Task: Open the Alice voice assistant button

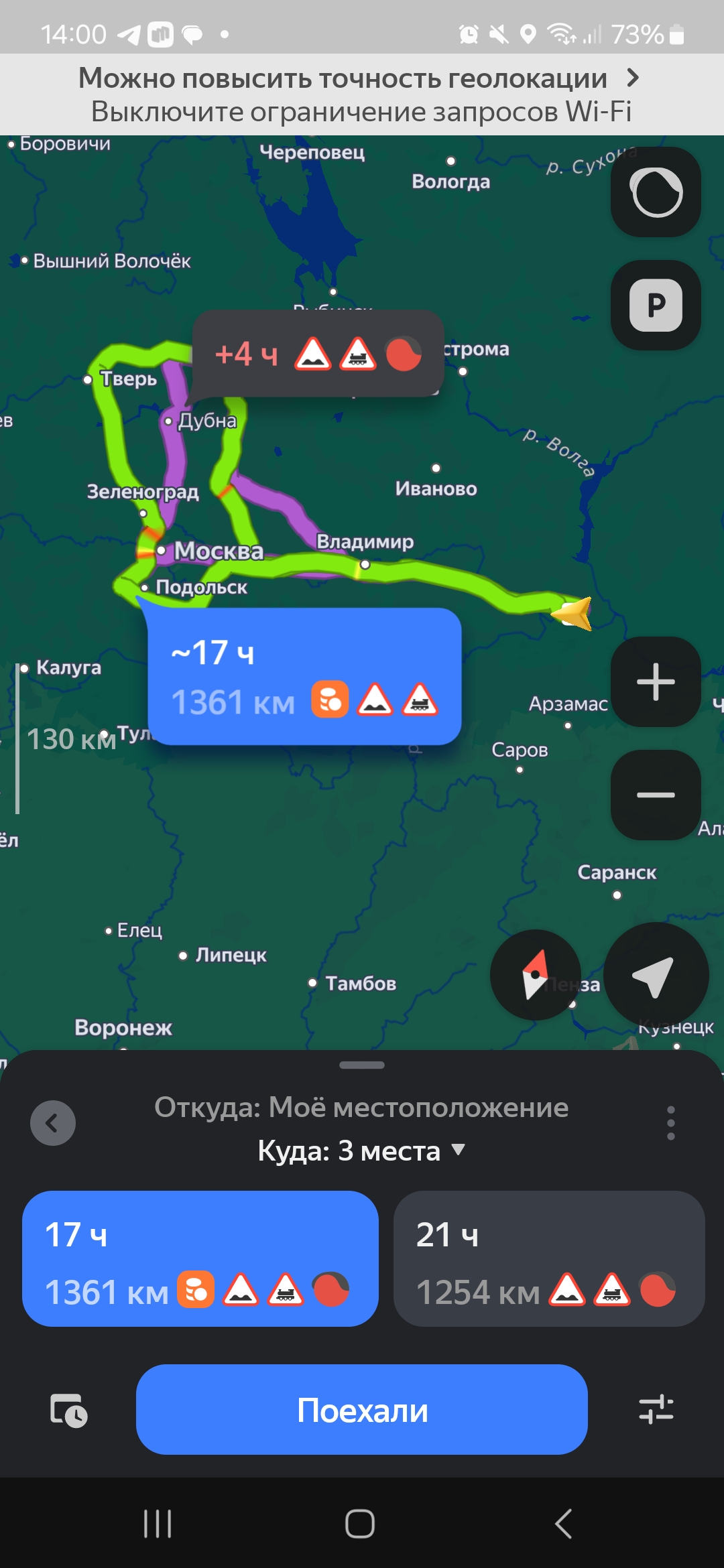Action: point(656,192)
